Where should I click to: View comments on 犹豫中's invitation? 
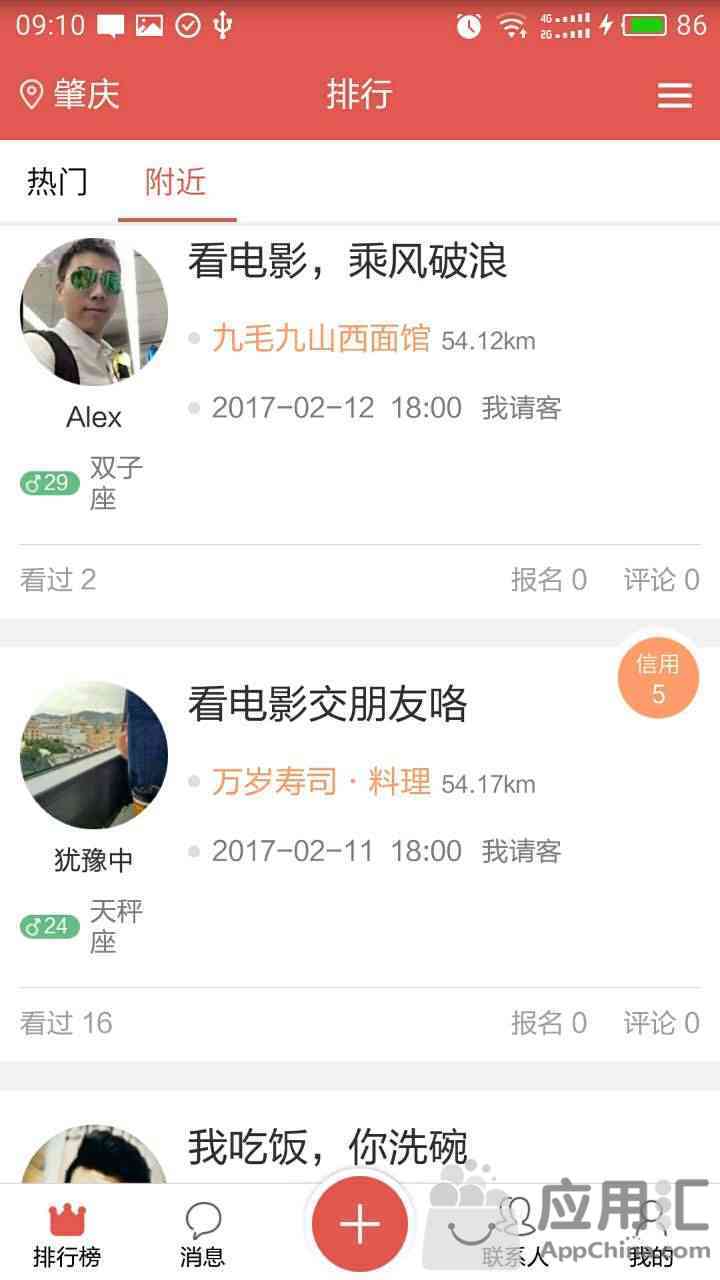click(x=661, y=1022)
